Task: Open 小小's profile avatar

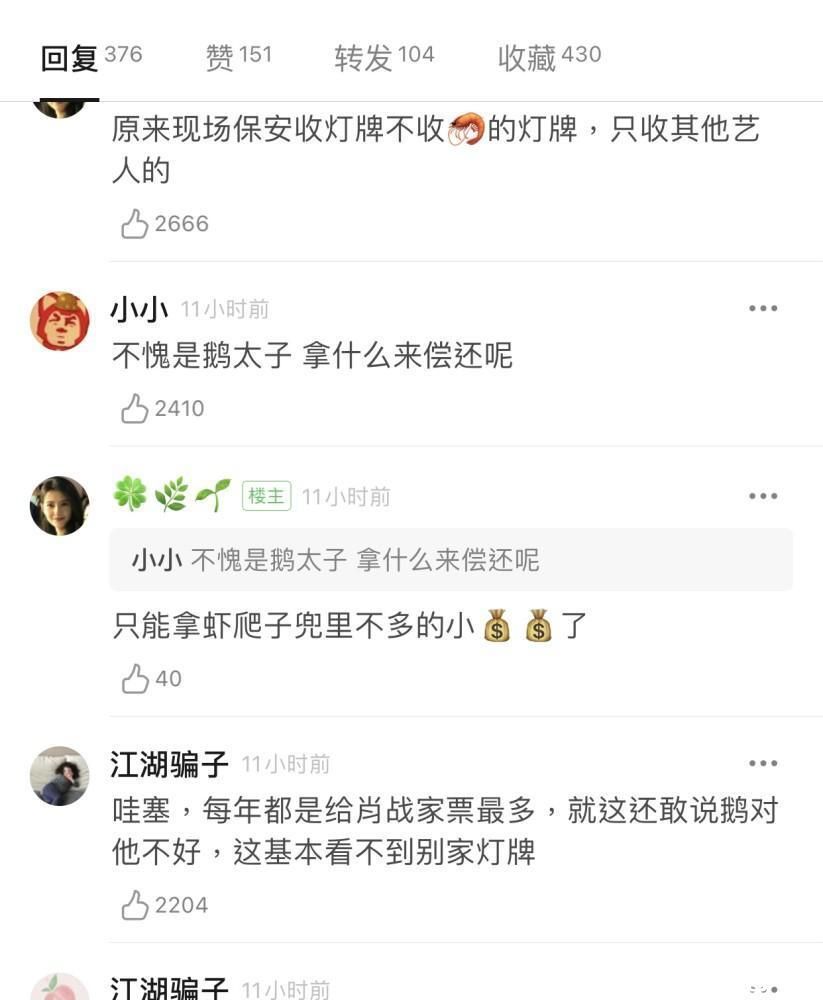Action: click(x=60, y=310)
